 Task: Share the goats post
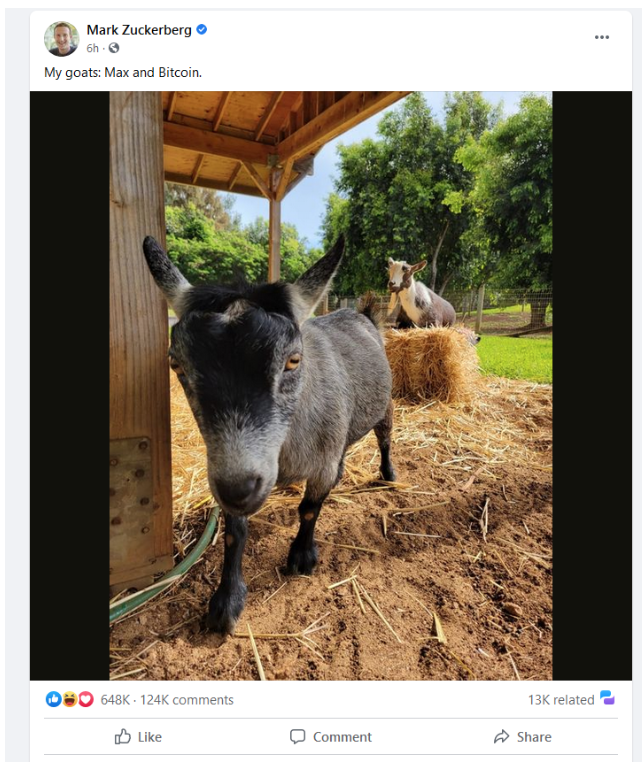522,737
